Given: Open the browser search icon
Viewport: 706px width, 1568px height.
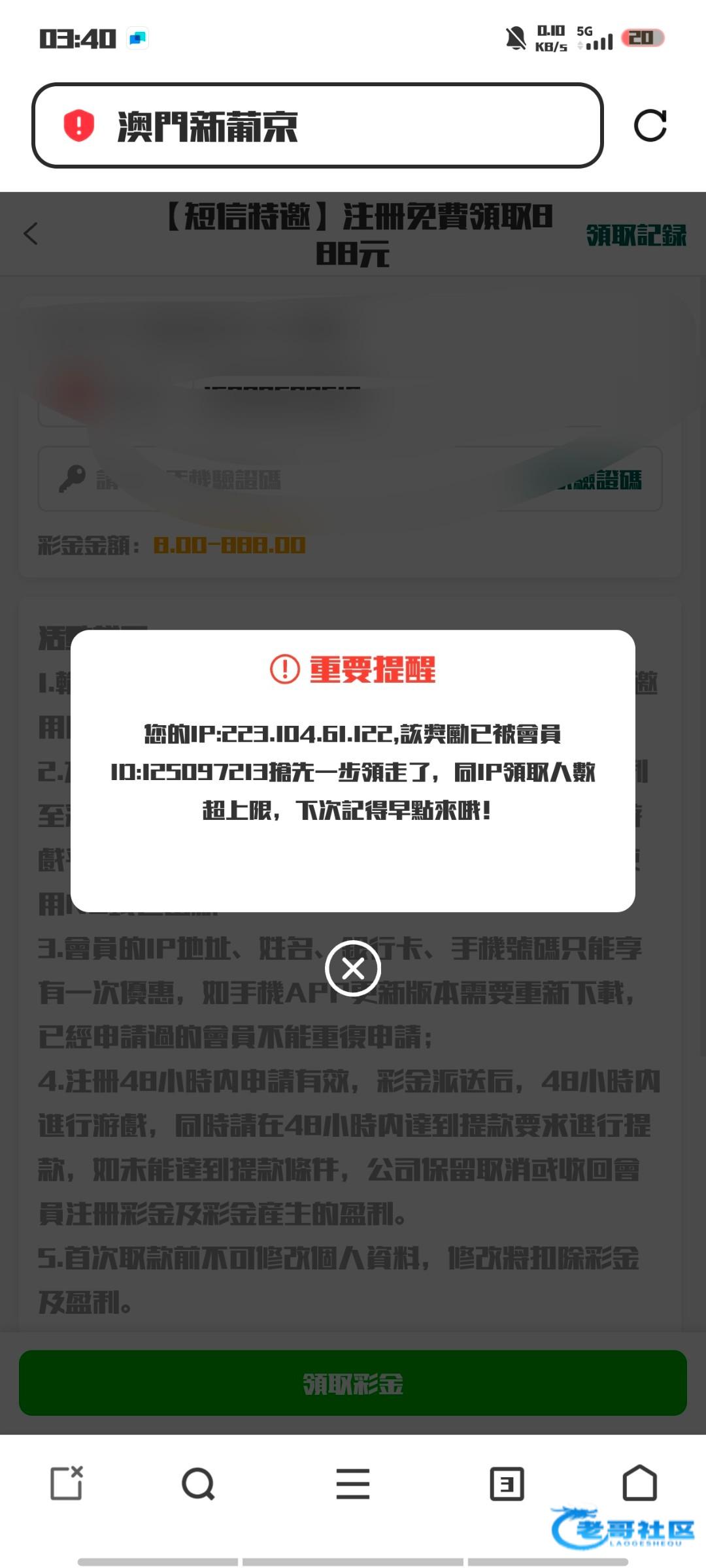Looking at the screenshot, I should coord(198,1484).
